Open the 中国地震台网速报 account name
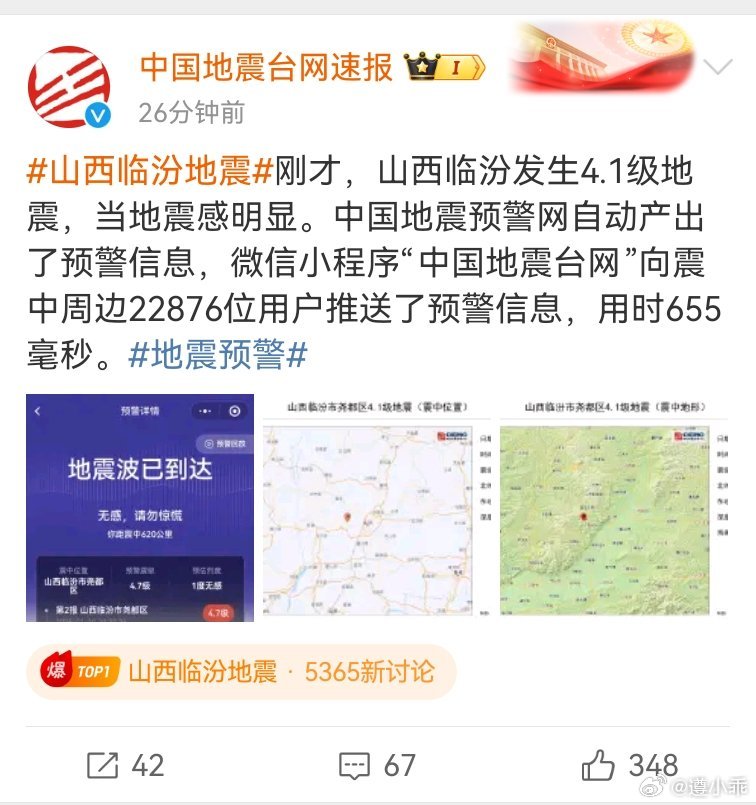 pos(266,68)
